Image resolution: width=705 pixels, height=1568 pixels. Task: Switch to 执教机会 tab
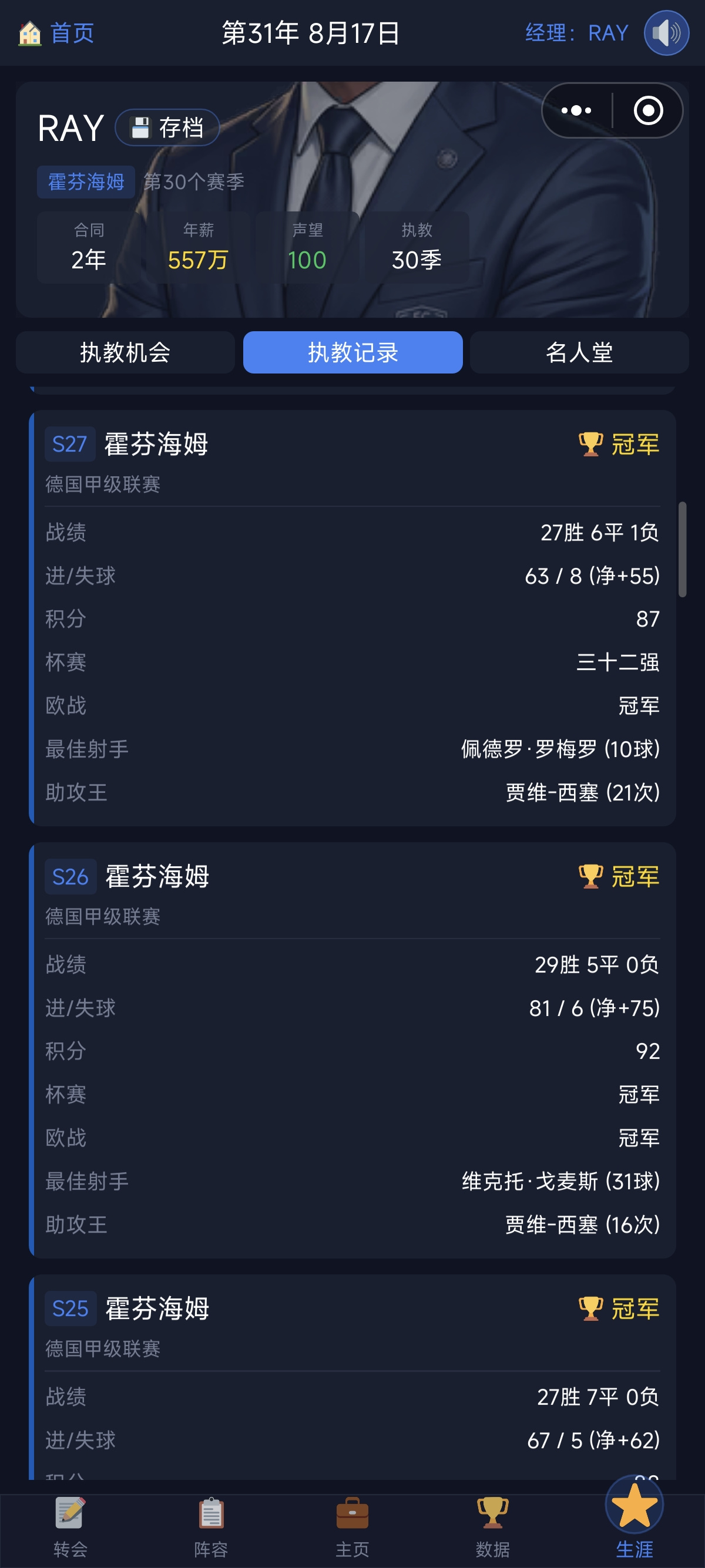[125, 352]
